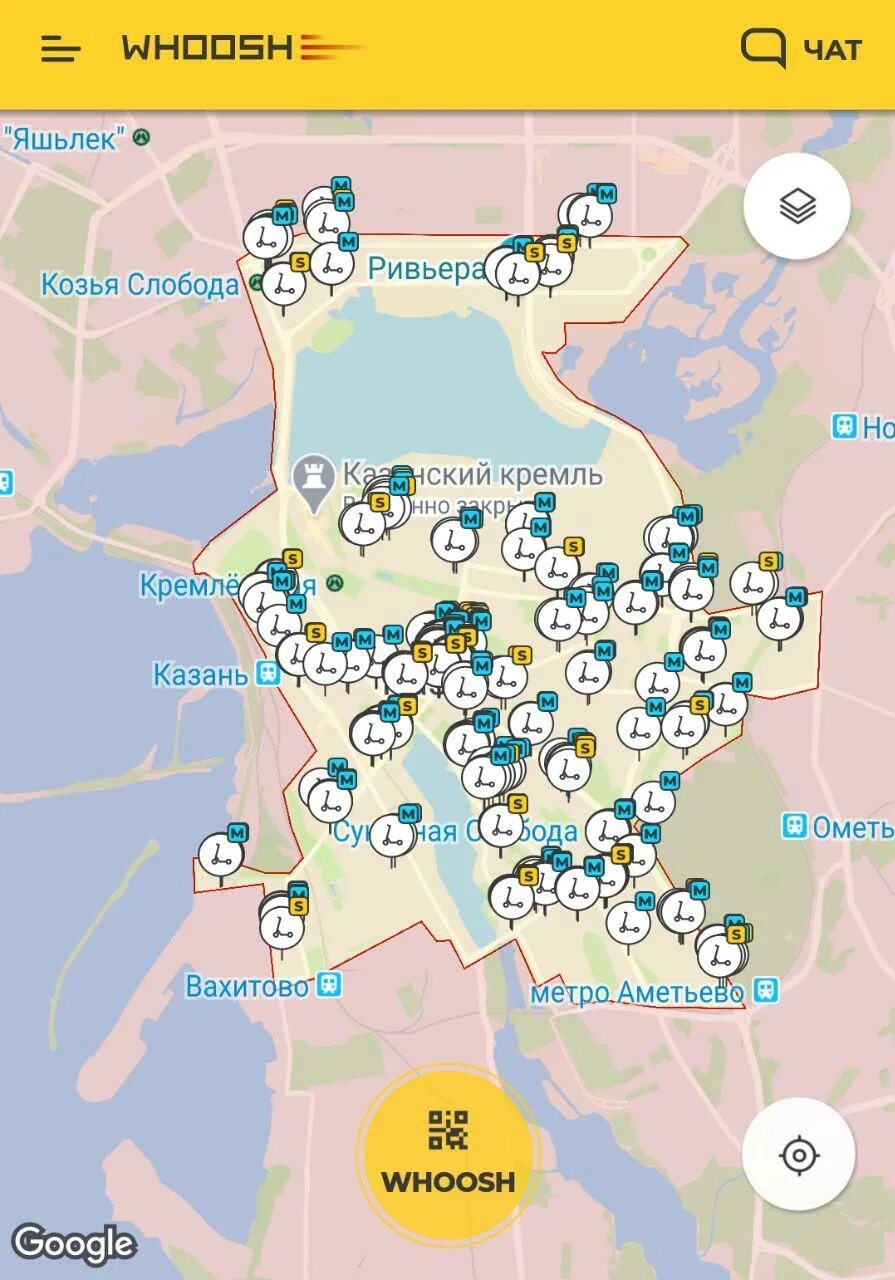Center the map on my location
This screenshot has height=1280, width=895.
(798, 1155)
